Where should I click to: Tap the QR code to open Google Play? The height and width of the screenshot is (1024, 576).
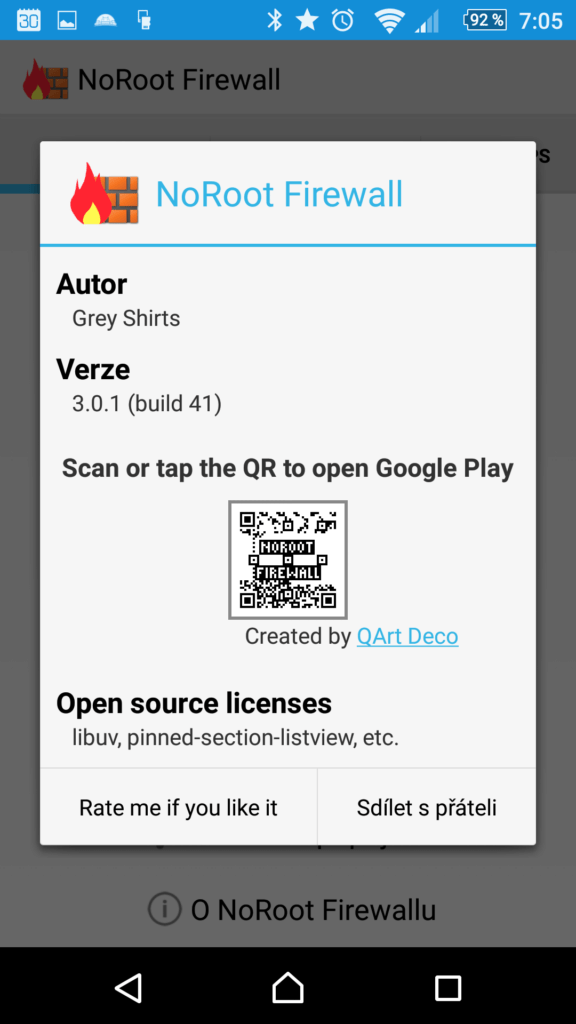[288, 560]
